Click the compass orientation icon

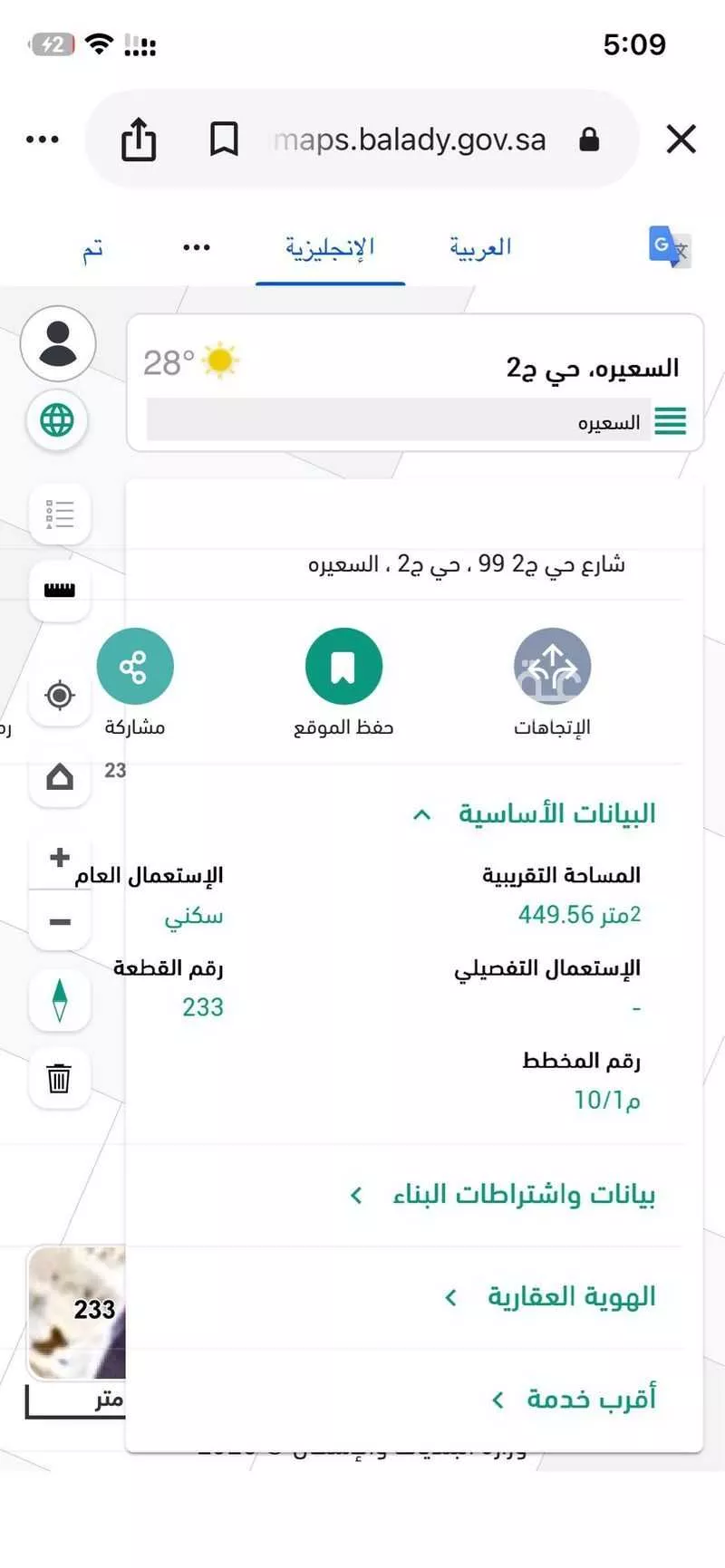point(59,1000)
